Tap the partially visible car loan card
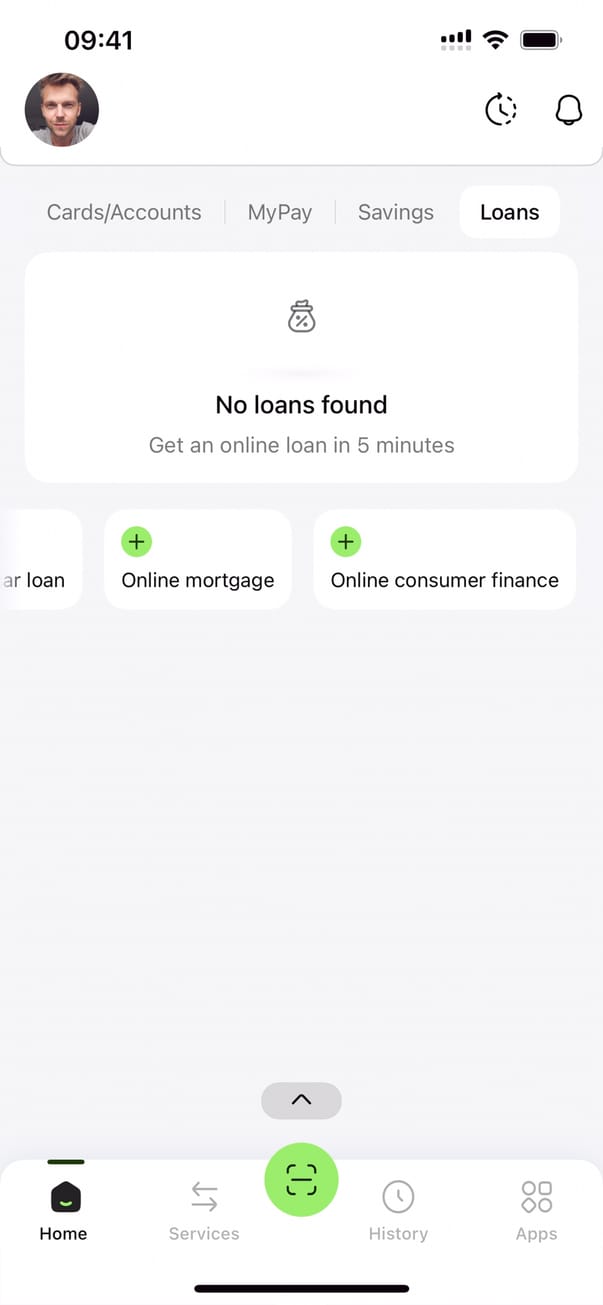Viewport: 603px width, 1305px height. pos(38,560)
